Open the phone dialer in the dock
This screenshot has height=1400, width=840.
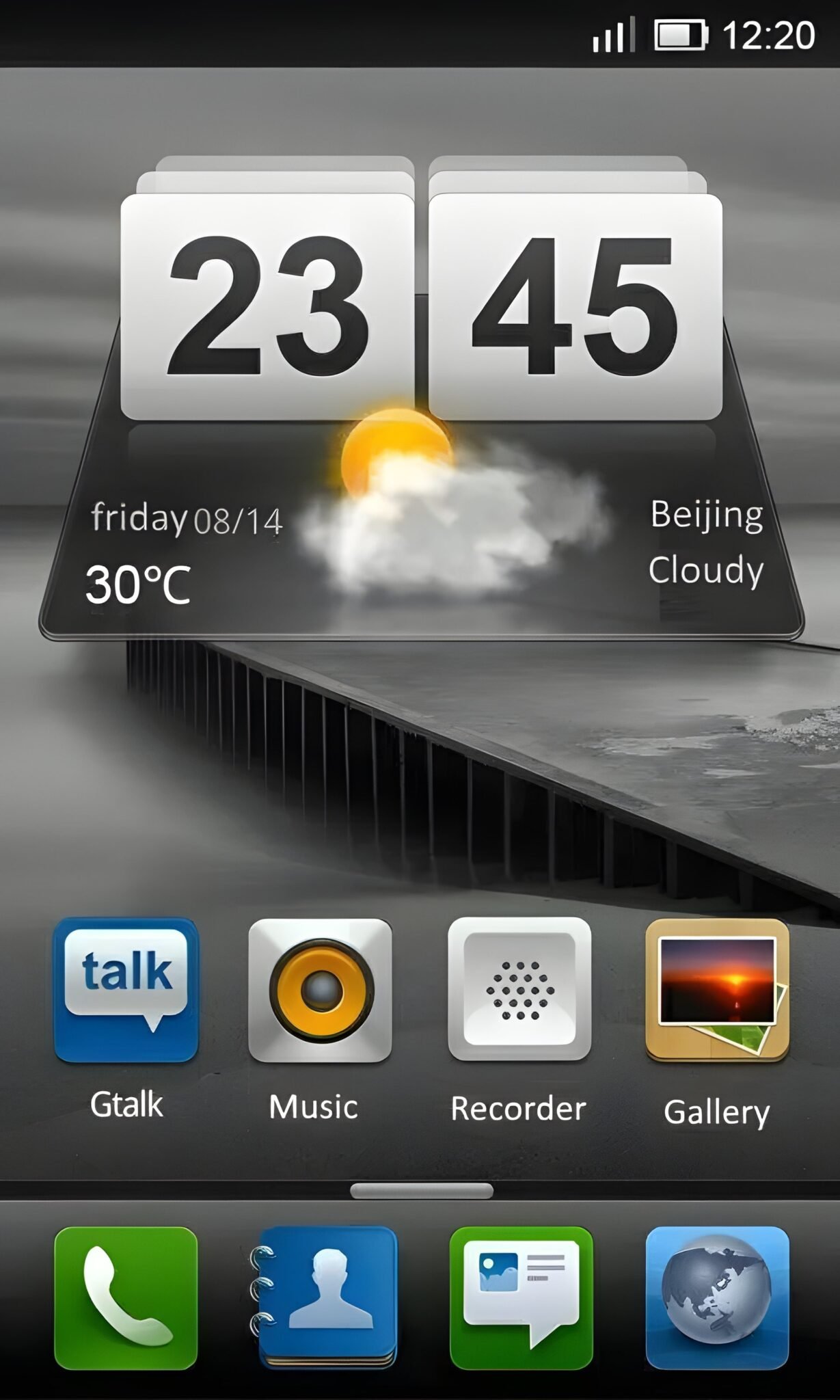pos(126,1297)
